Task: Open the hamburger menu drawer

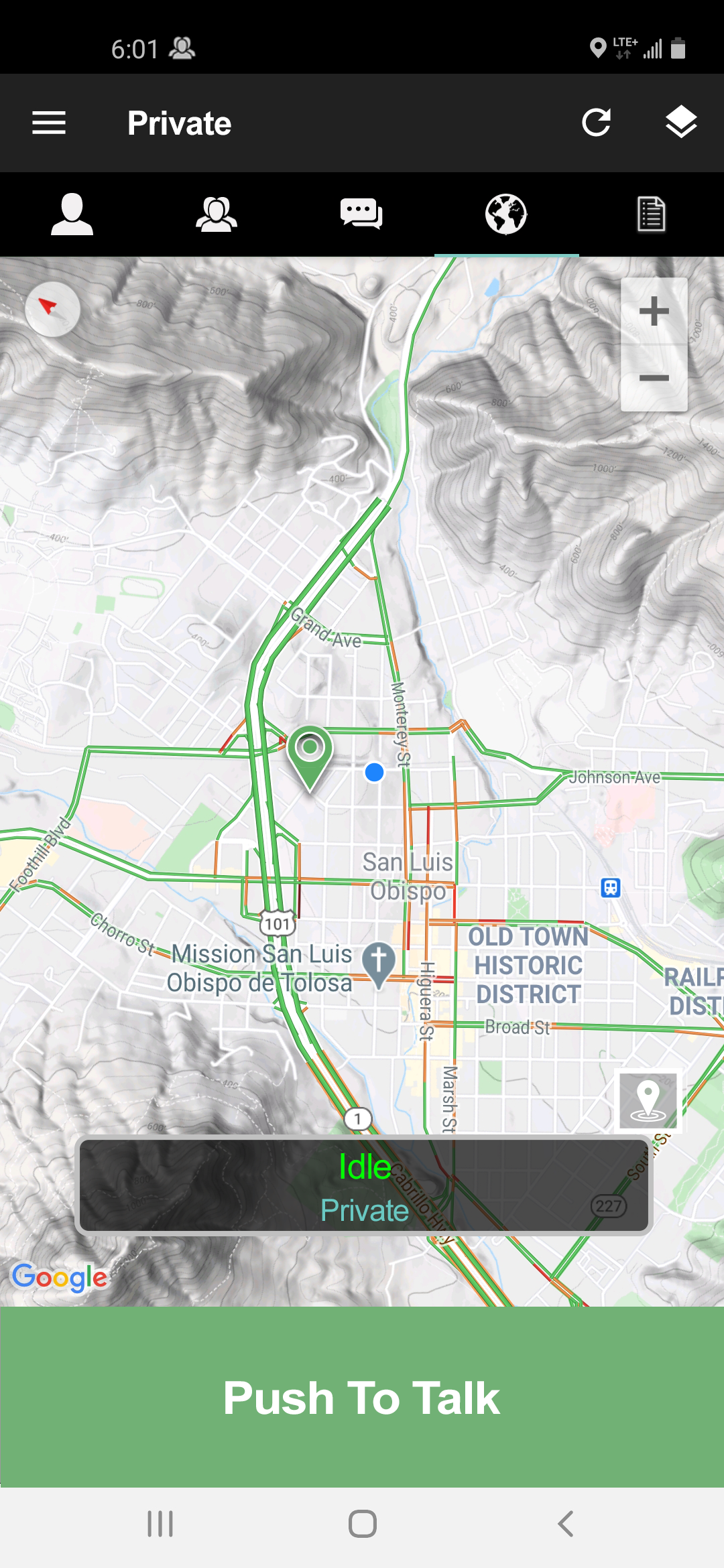Action: [49, 123]
